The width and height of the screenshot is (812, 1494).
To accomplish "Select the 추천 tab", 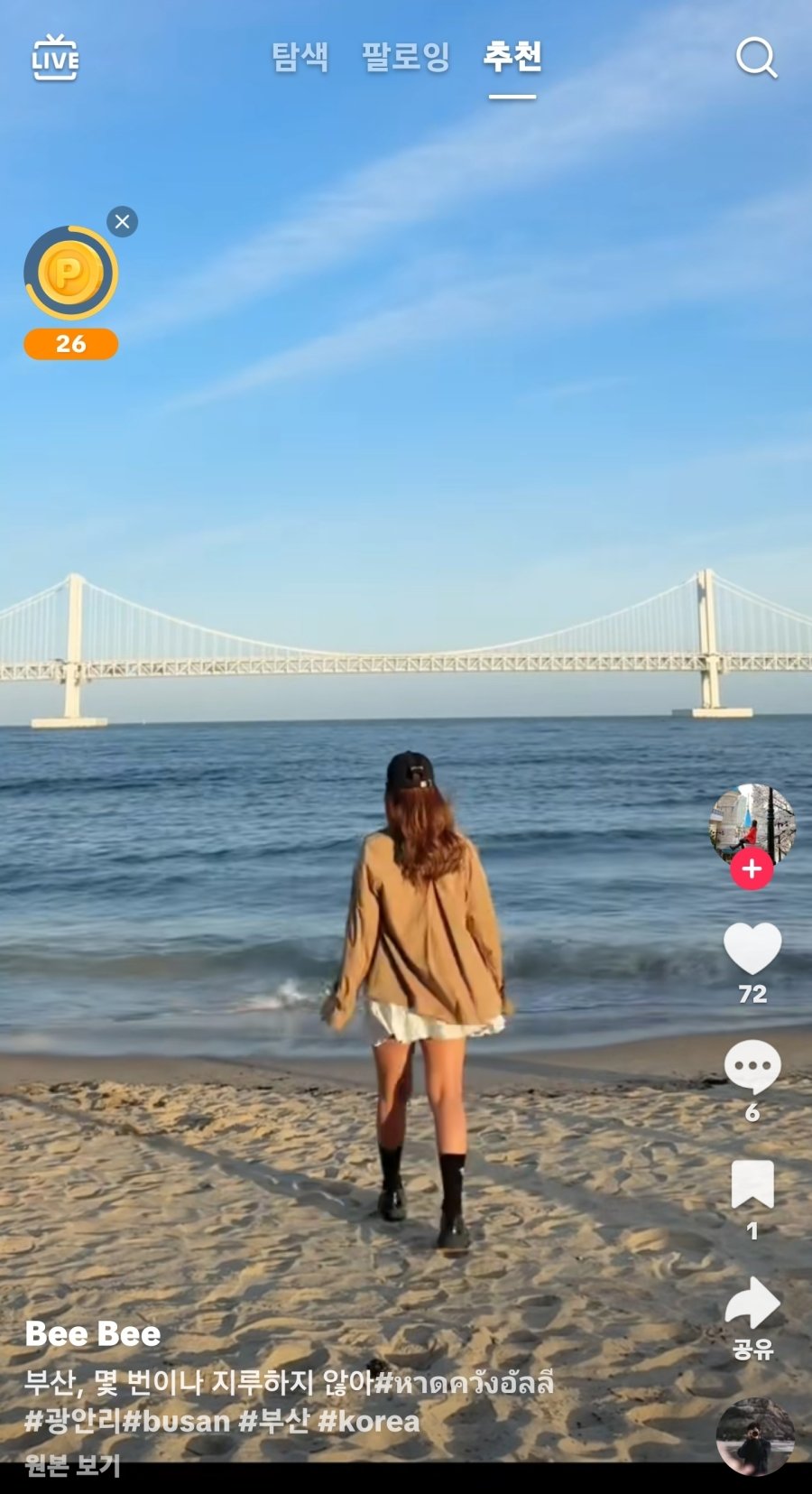I will point(512,57).
